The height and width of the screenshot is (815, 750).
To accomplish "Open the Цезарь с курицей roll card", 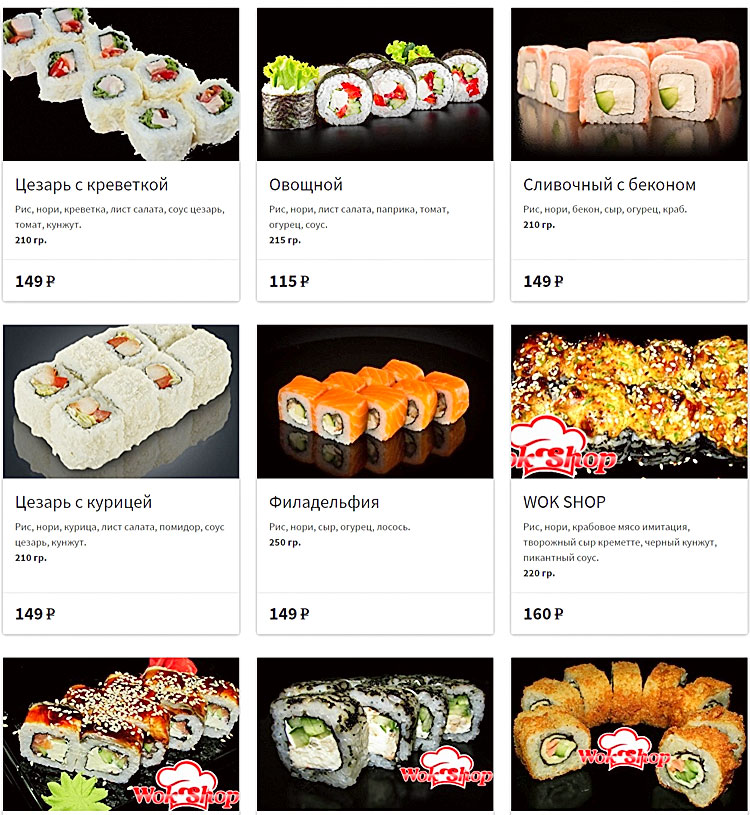I will [84, 502].
